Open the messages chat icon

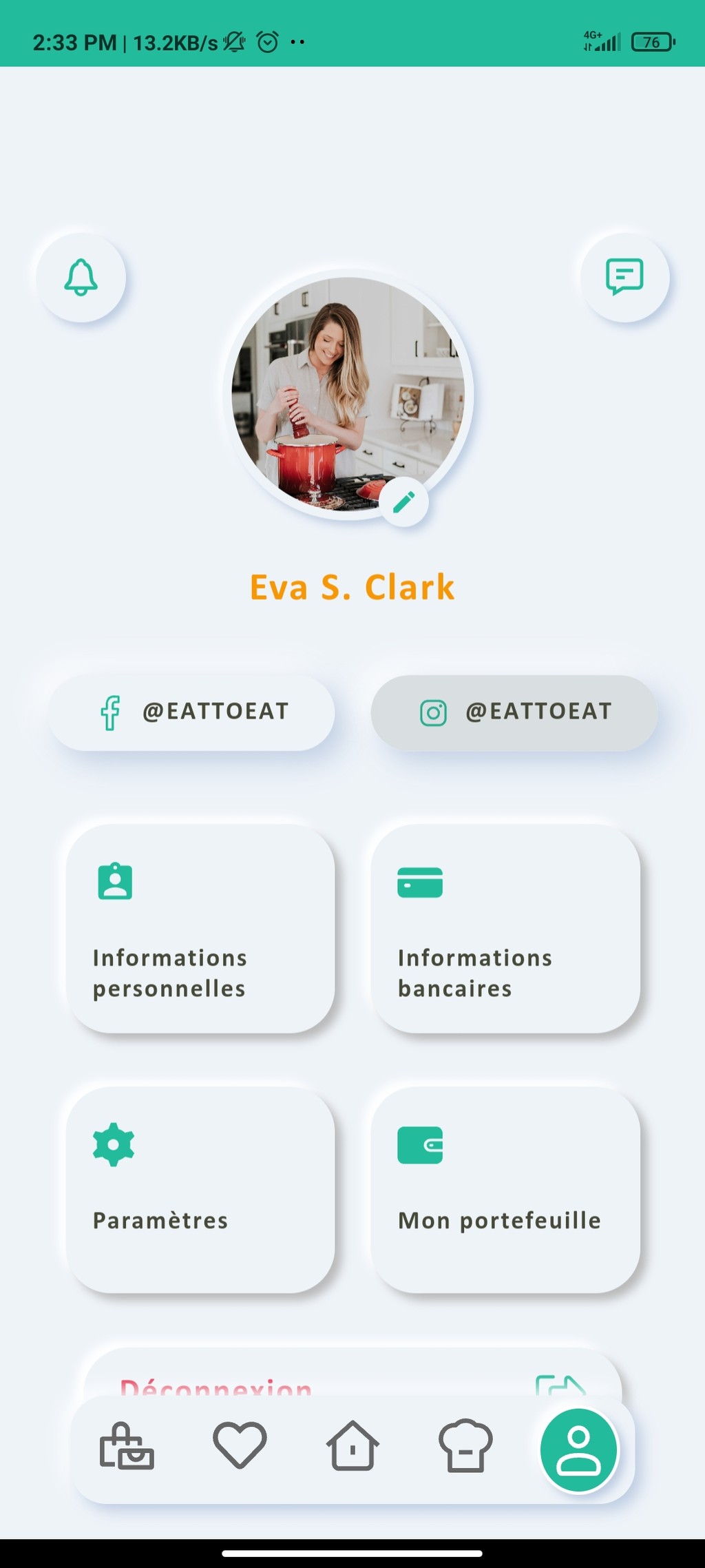click(624, 278)
